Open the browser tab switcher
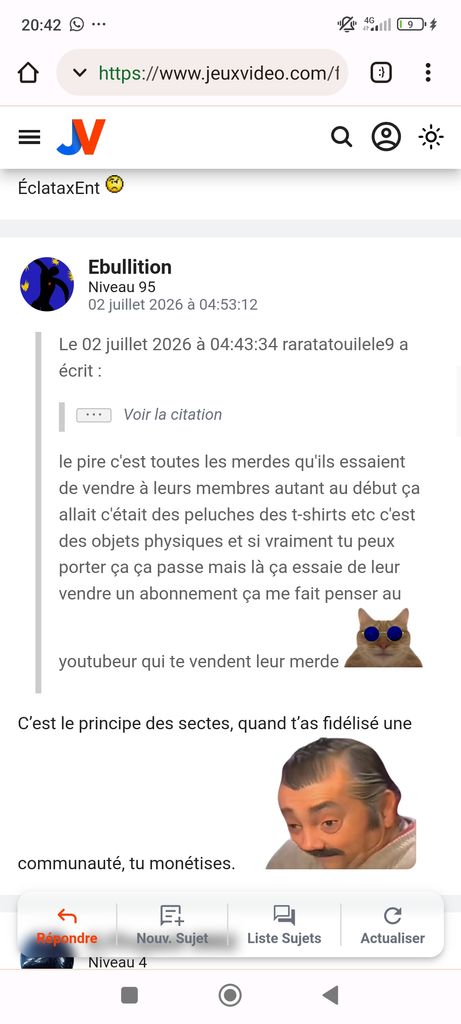Viewport: 461px width, 1024px height. 381,72
